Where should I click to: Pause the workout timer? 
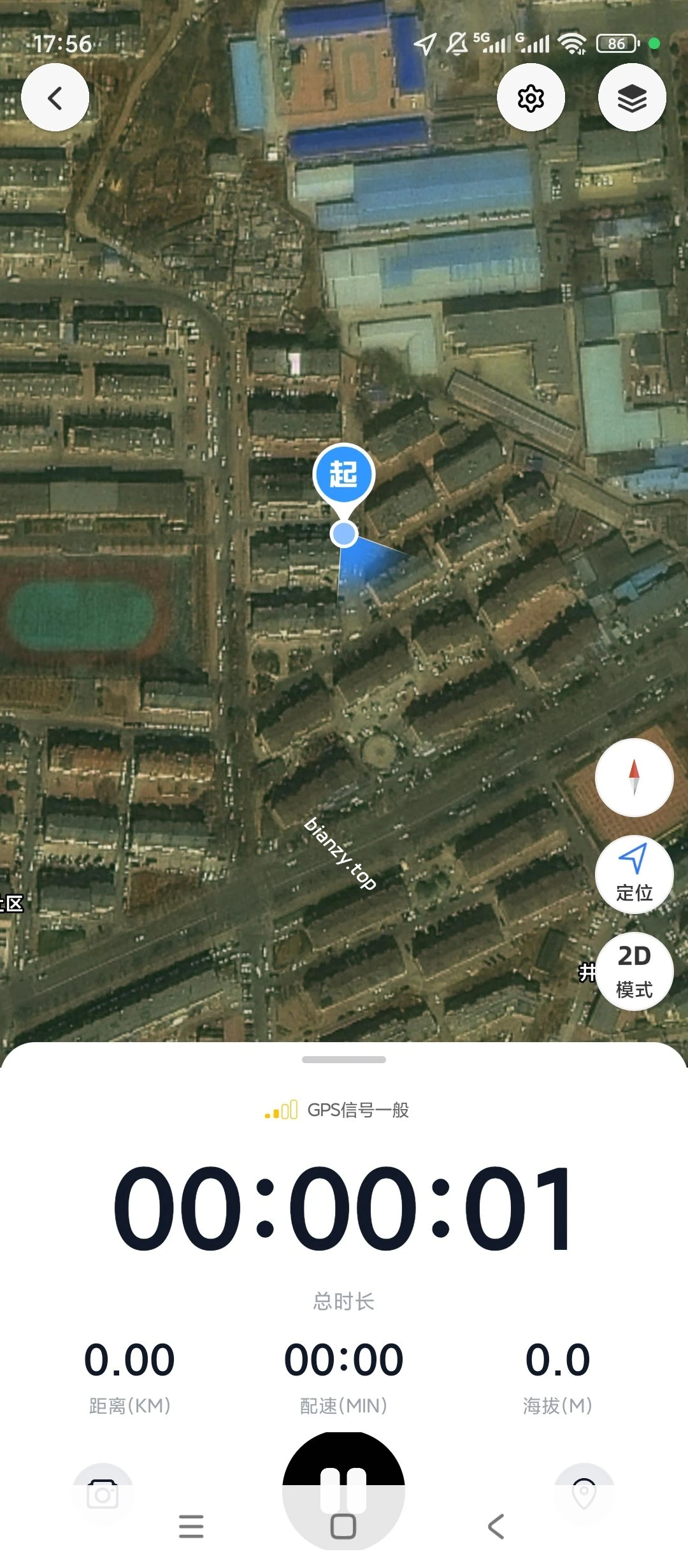tap(343, 1466)
